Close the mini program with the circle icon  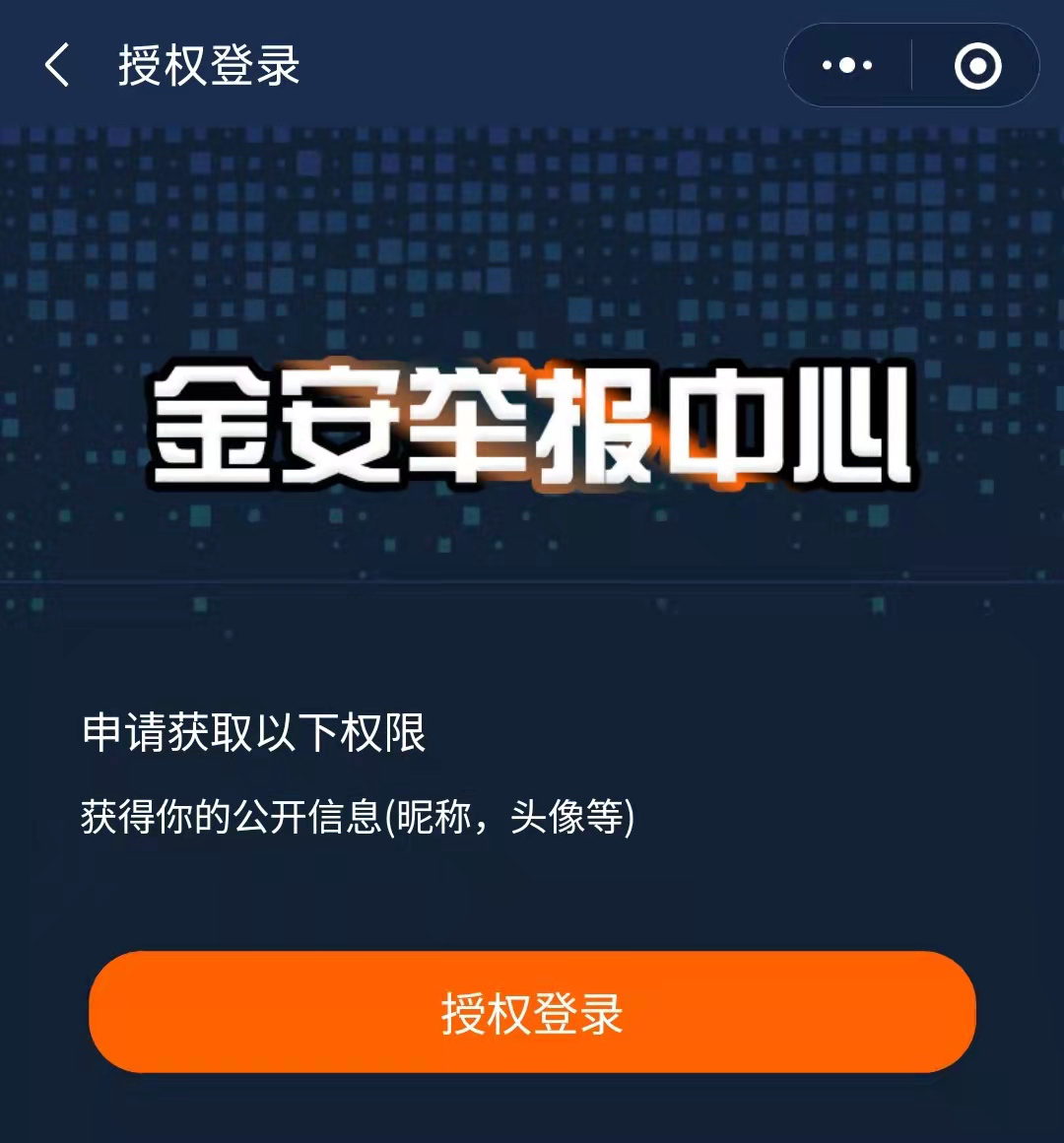(977, 66)
